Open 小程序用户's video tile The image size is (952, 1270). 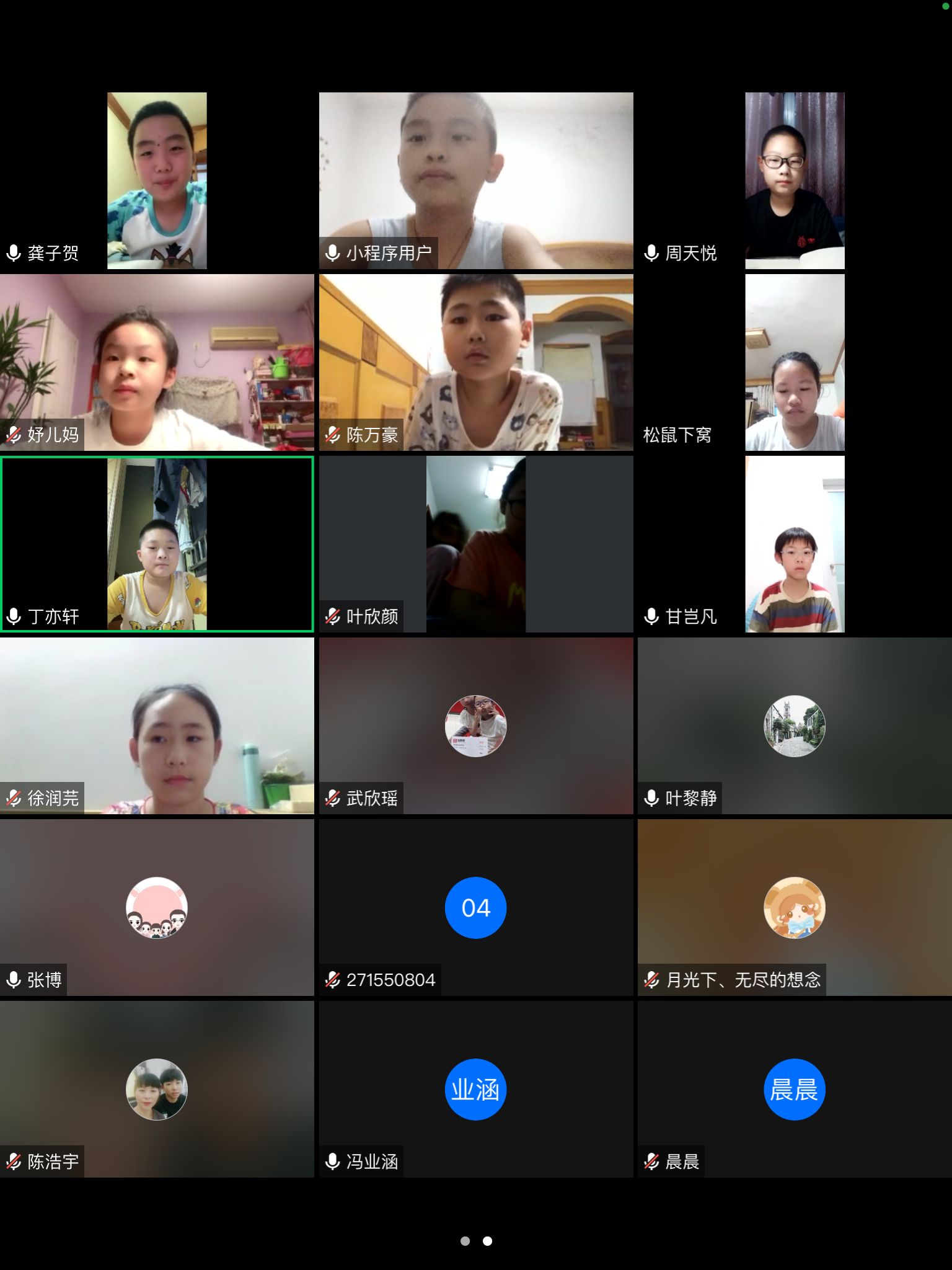tap(476, 180)
